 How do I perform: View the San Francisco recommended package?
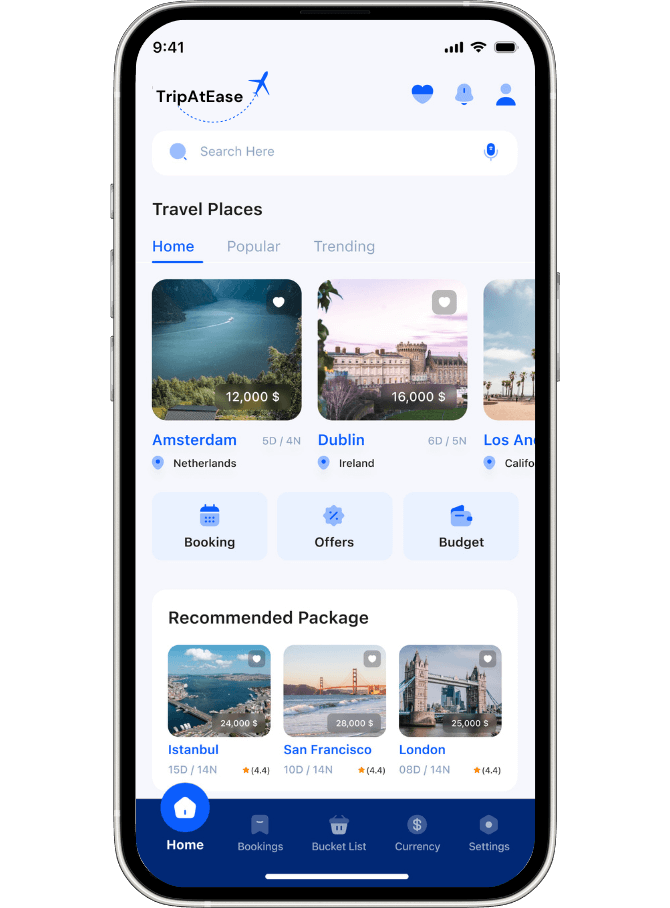334,691
